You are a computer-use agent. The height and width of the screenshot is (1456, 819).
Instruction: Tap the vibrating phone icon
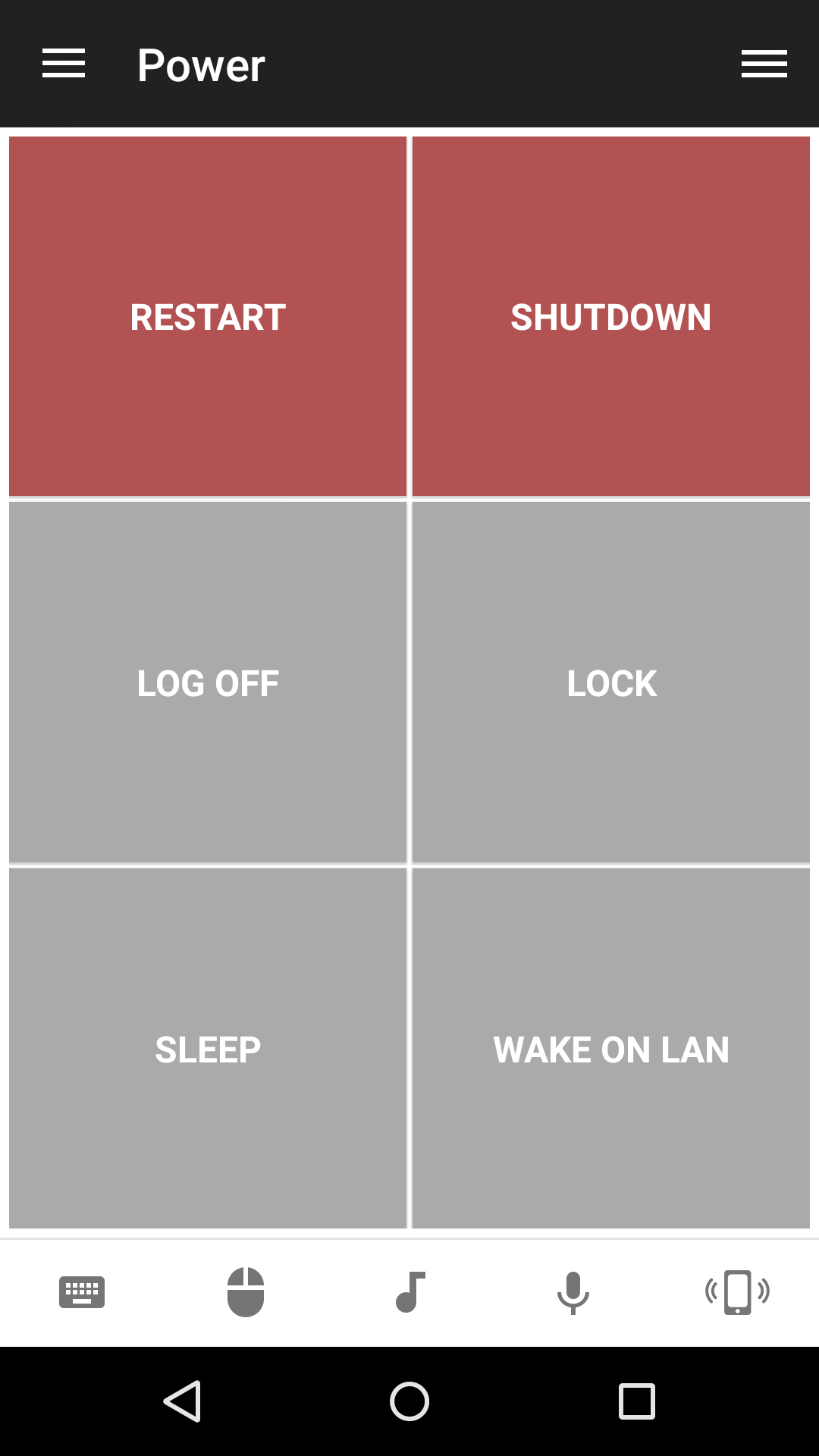[737, 1292]
